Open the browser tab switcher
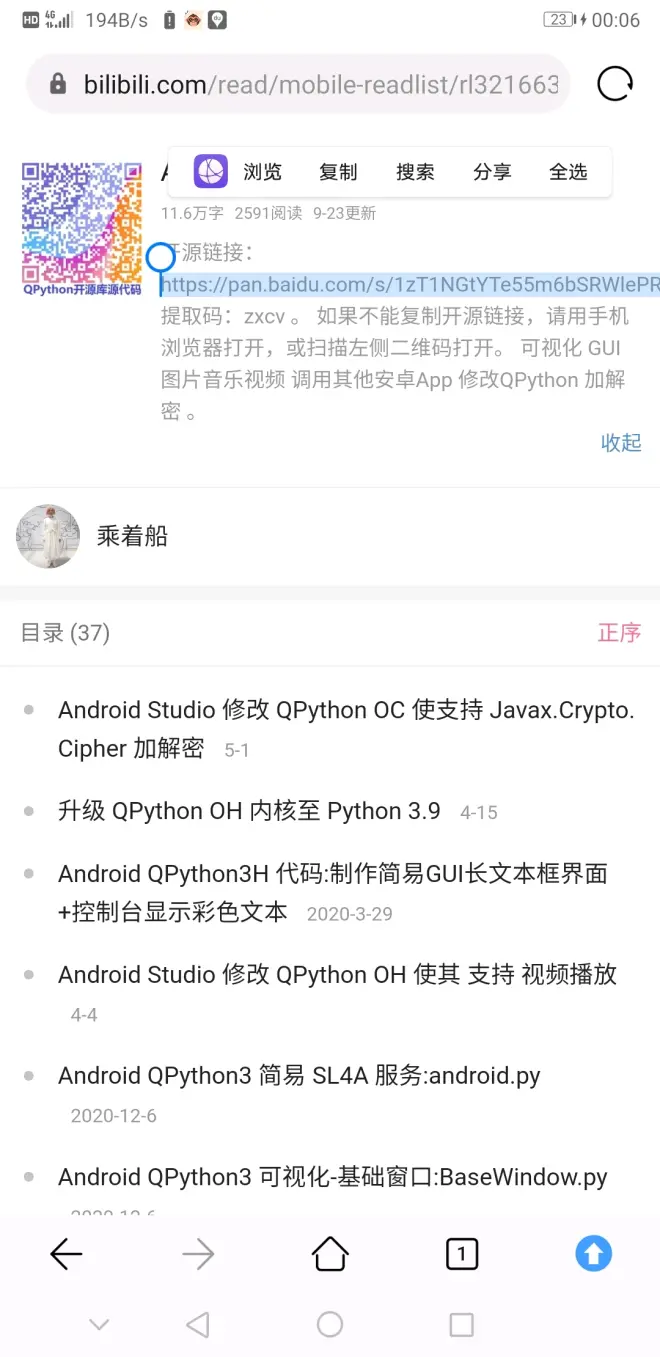The image size is (660, 1357). pos(461,1253)
